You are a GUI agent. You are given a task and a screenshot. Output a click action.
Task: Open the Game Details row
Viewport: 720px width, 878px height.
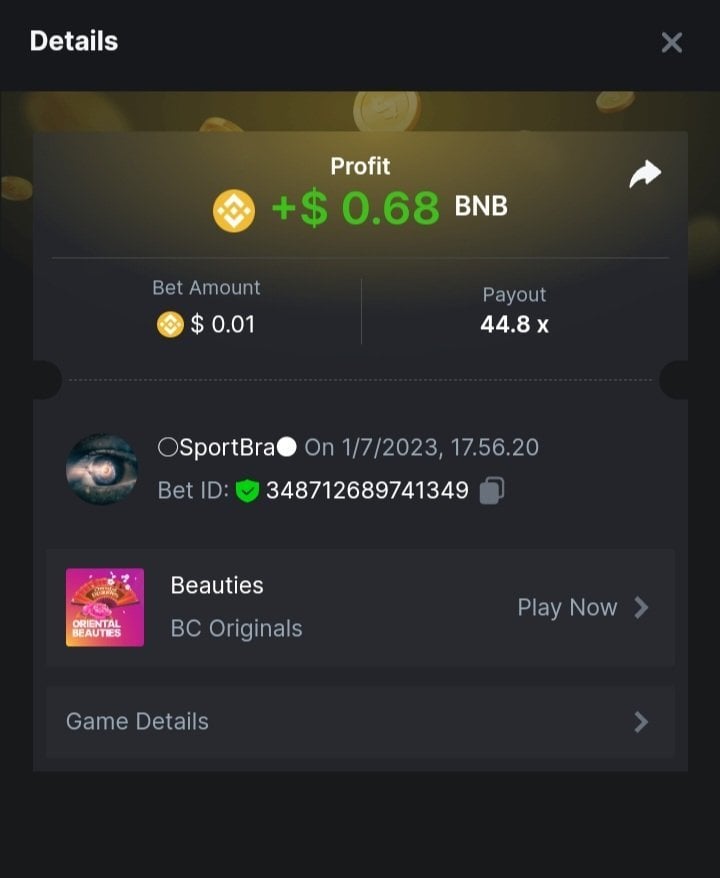pos(360,721)
